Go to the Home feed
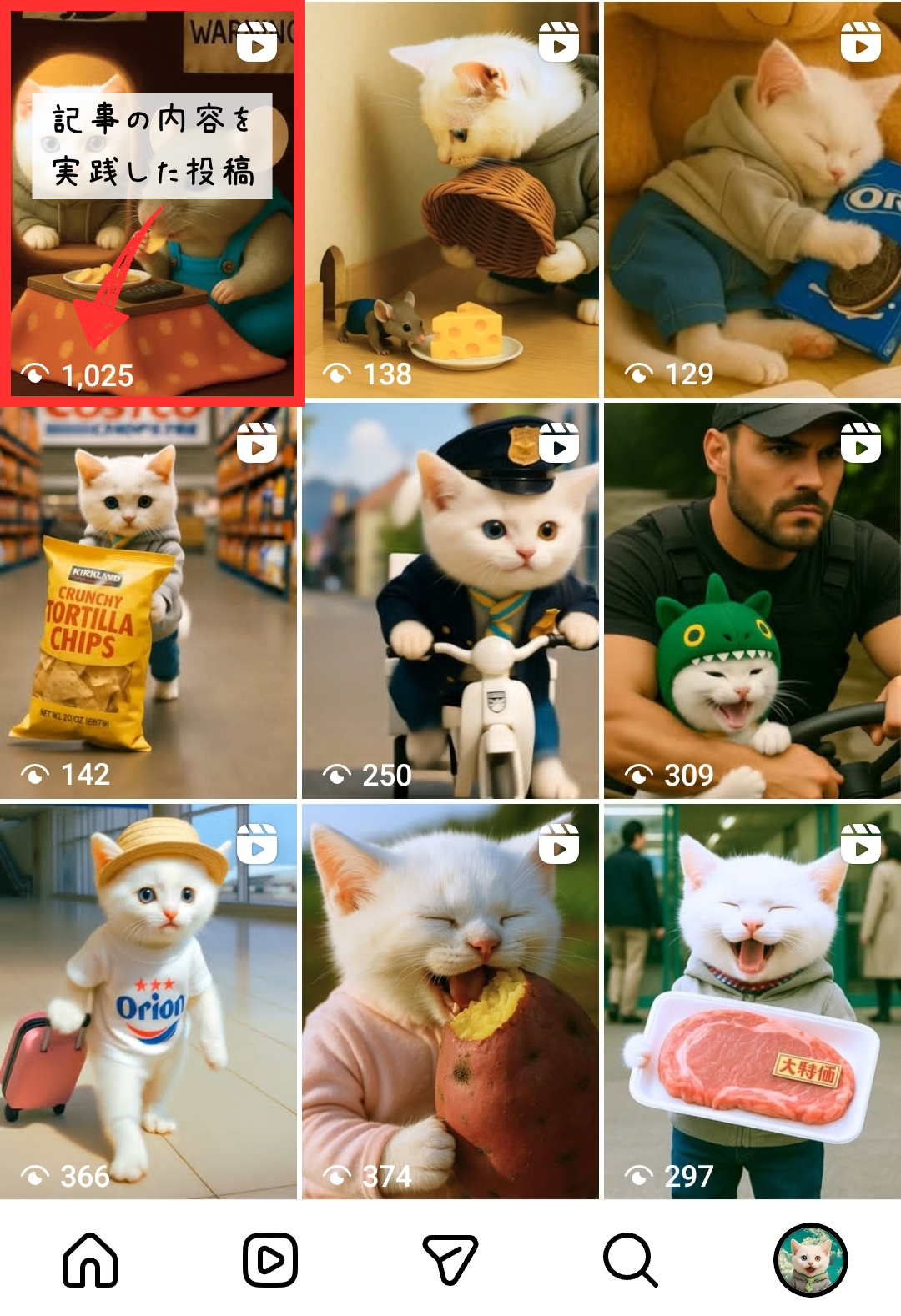The width and height of the screenshot is (901, 1316). coord(90,1259)
